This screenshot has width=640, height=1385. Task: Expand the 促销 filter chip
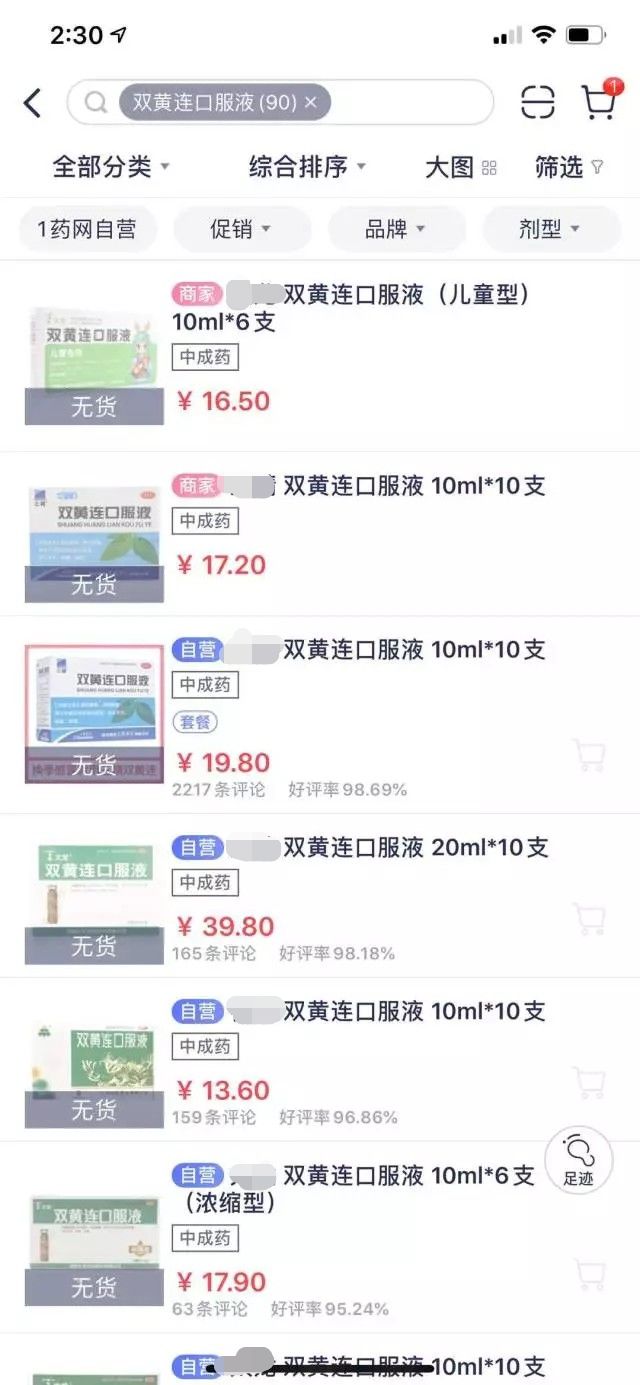[241, 230]
